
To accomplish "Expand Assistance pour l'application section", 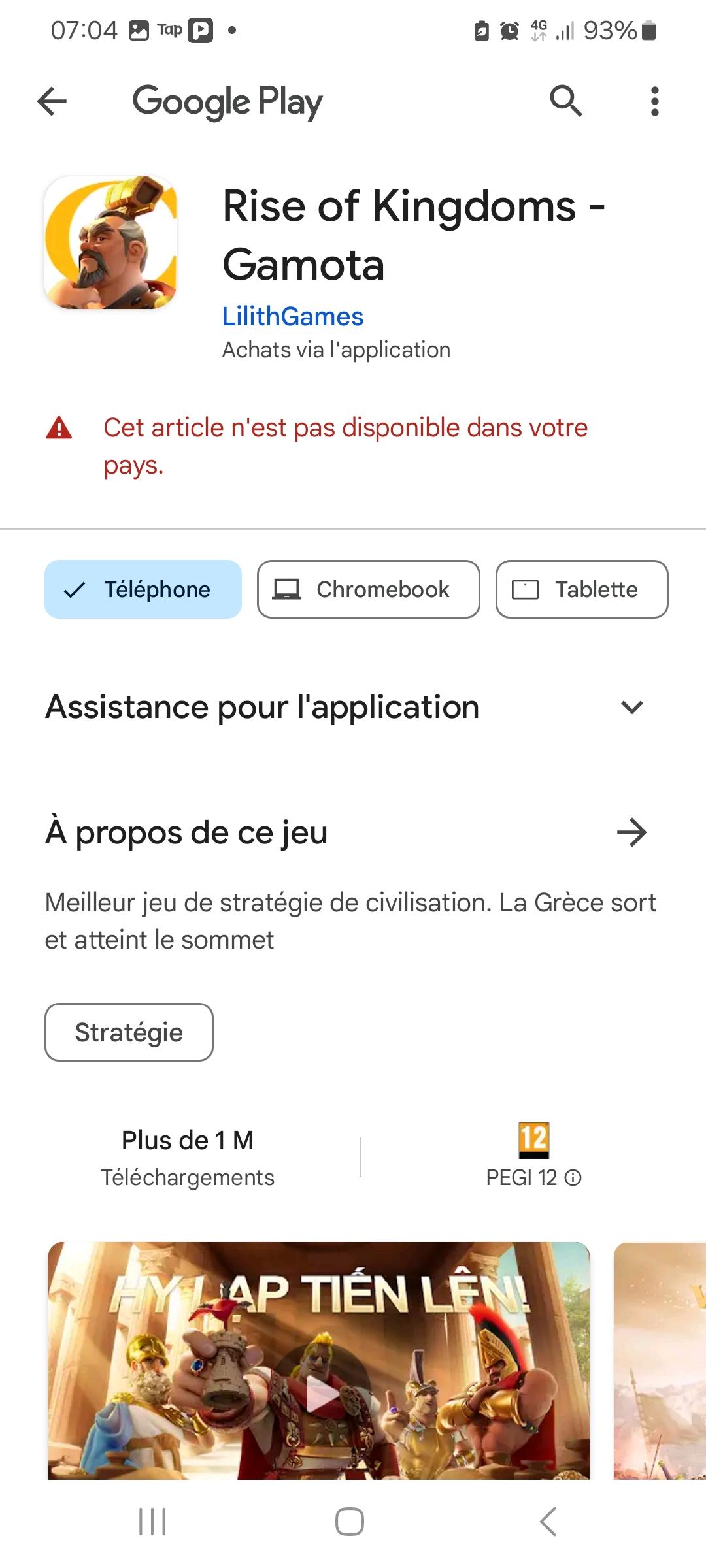I will click(x=631, y=707).
